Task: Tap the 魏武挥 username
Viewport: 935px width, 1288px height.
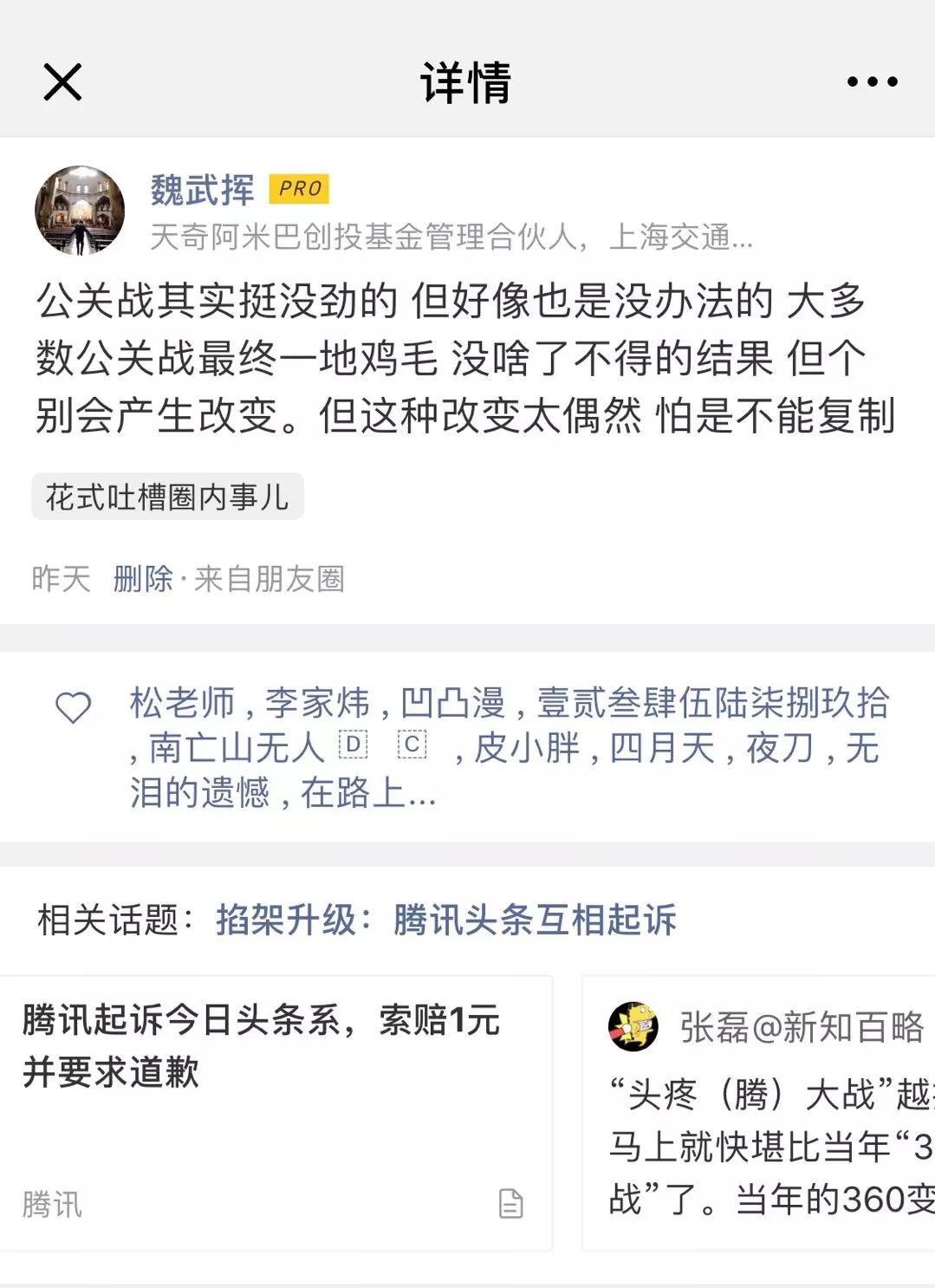Action: tap(203, 190)
